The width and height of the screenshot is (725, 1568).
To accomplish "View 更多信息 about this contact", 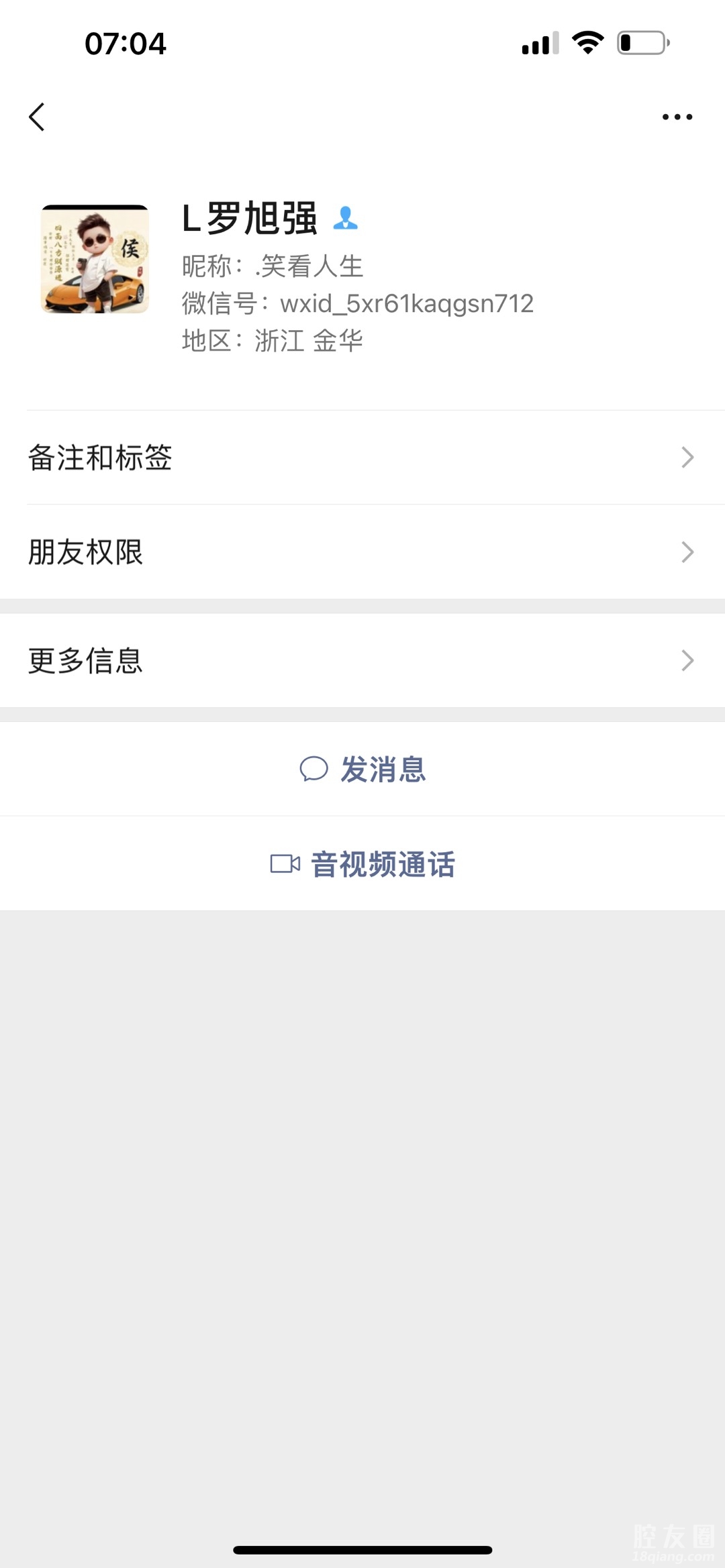I will [362, 661].
